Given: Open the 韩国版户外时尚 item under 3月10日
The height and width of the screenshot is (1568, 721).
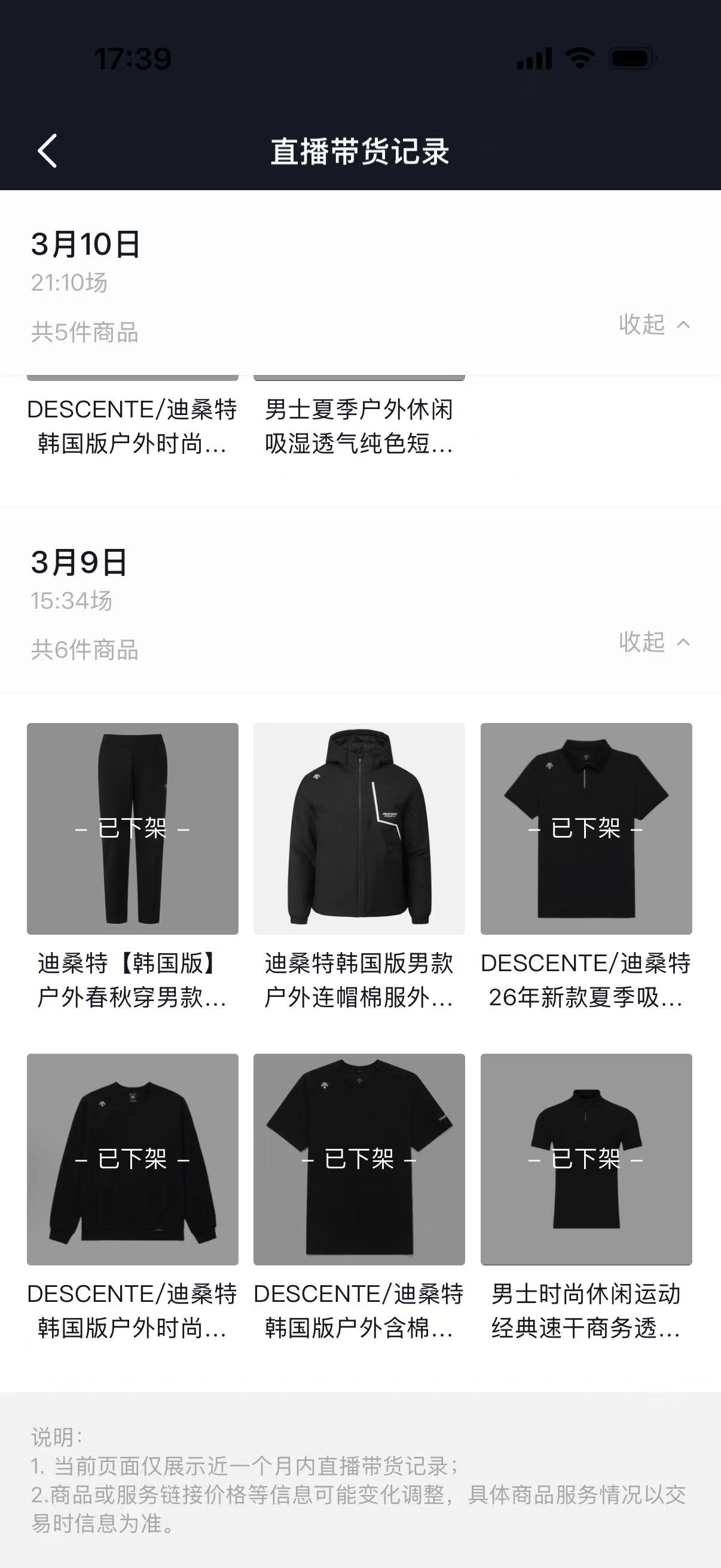Looking at the screenshot, I should click(x=132, y=426).
